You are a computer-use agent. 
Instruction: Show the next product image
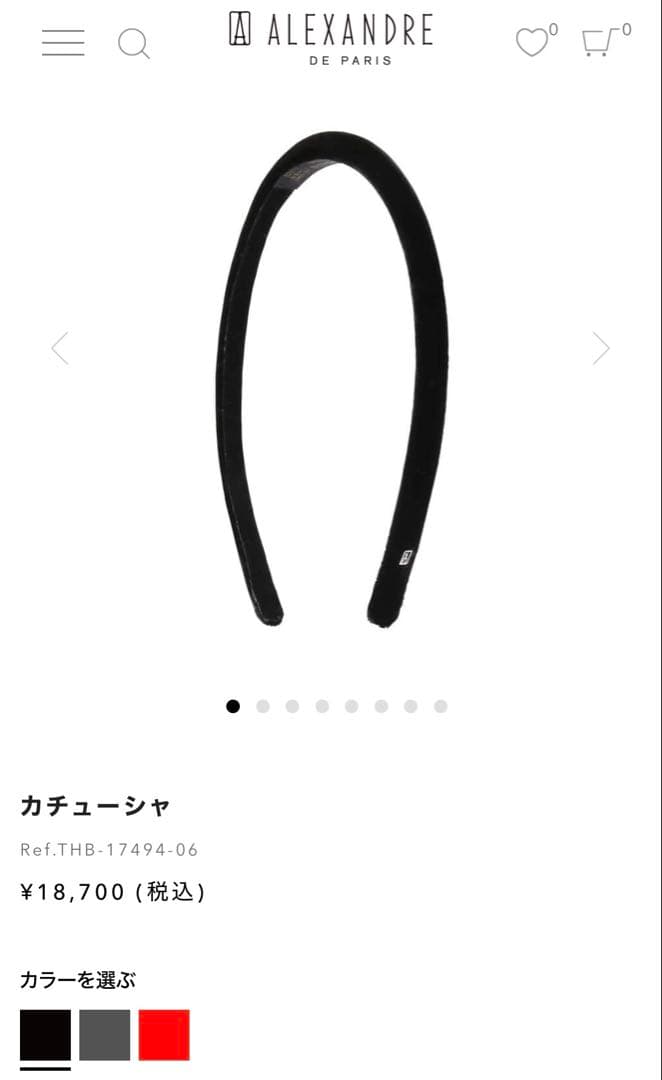pyautogui.click(x=600, y=348)
